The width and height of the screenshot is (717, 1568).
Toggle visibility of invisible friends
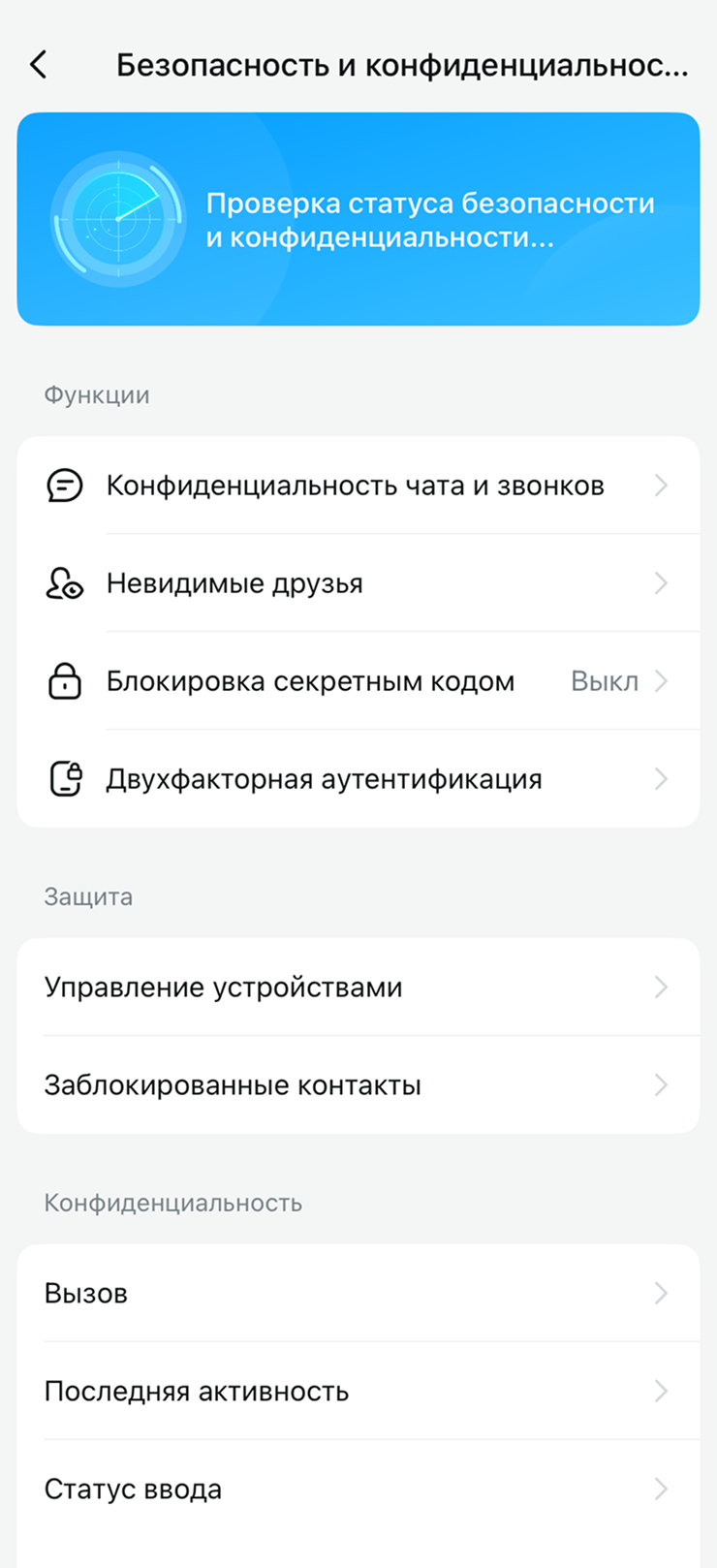[358, 582]
